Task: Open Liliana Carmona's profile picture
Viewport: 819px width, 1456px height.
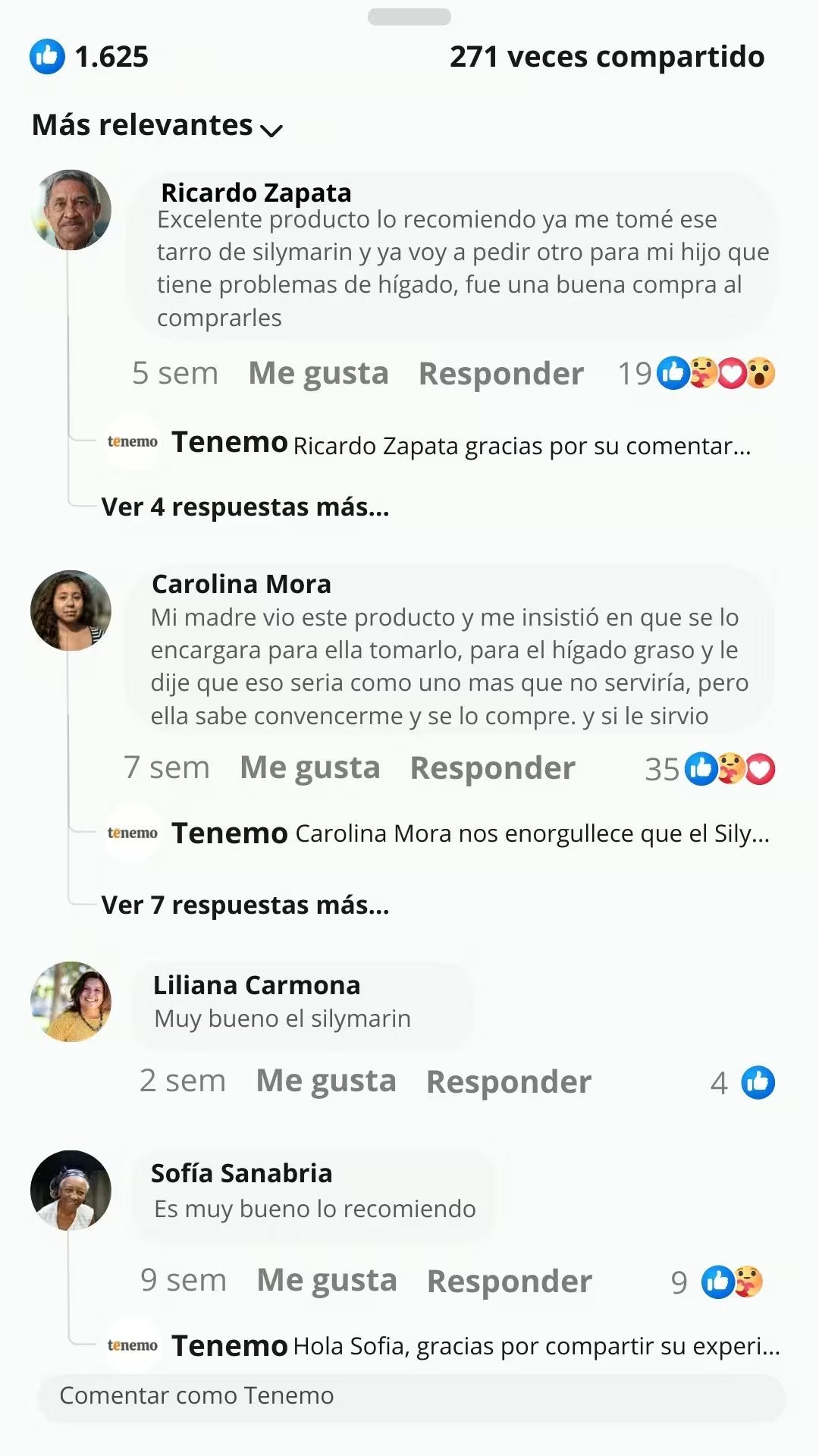Action: point(71,1002)
